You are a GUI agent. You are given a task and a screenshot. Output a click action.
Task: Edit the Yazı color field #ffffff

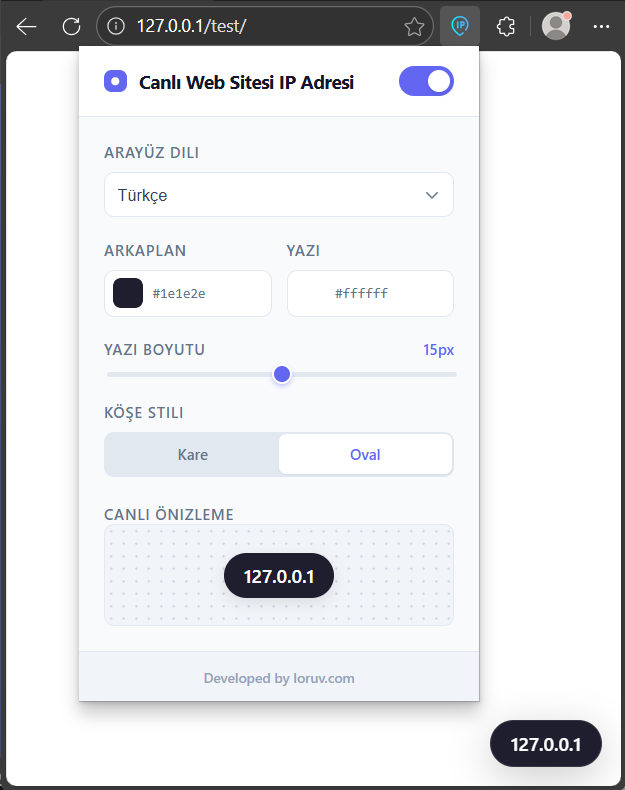tap(361, 294)
